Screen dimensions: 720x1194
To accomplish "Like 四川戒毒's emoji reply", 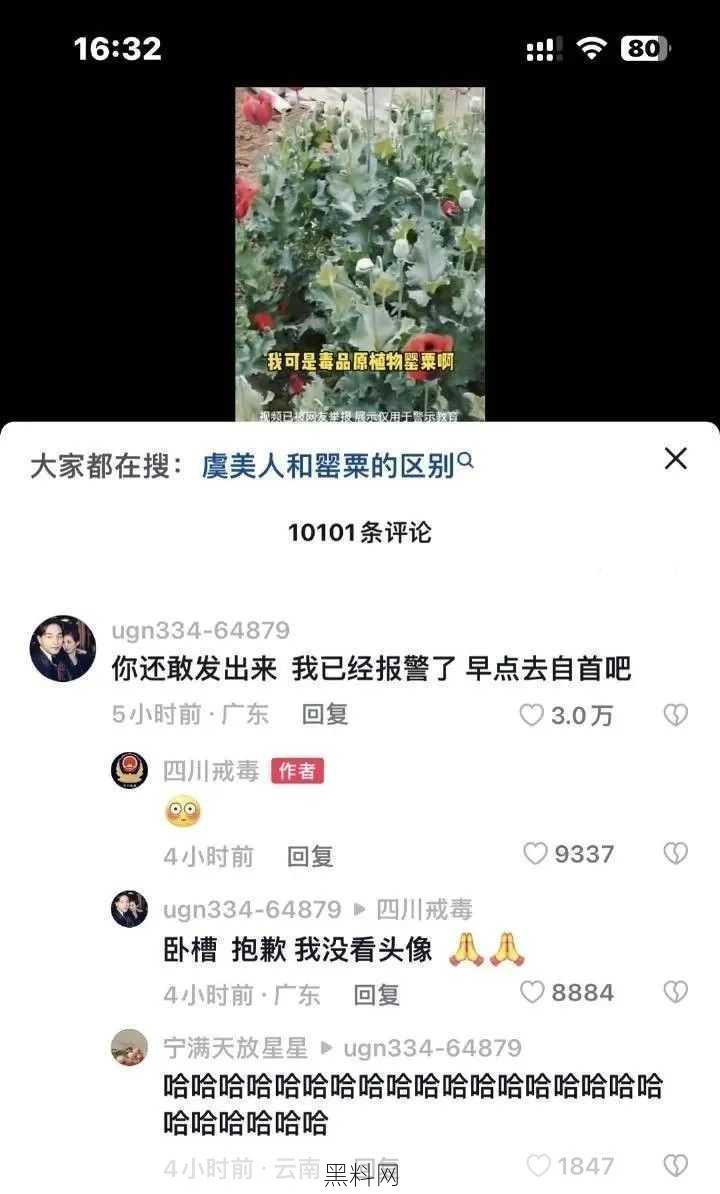I will [537, 853].
